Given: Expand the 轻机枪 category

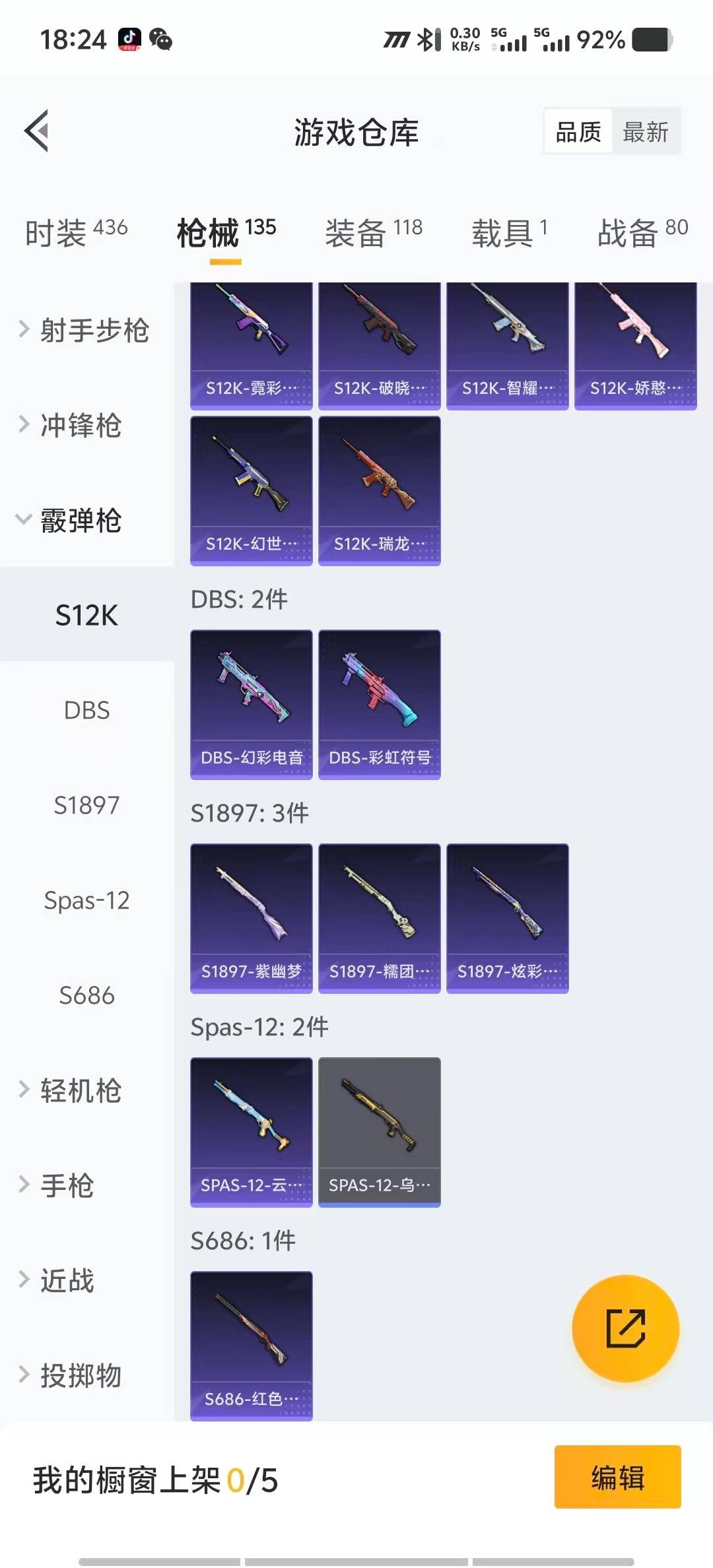Looking at the screenshot, I should pos(71,1090).
